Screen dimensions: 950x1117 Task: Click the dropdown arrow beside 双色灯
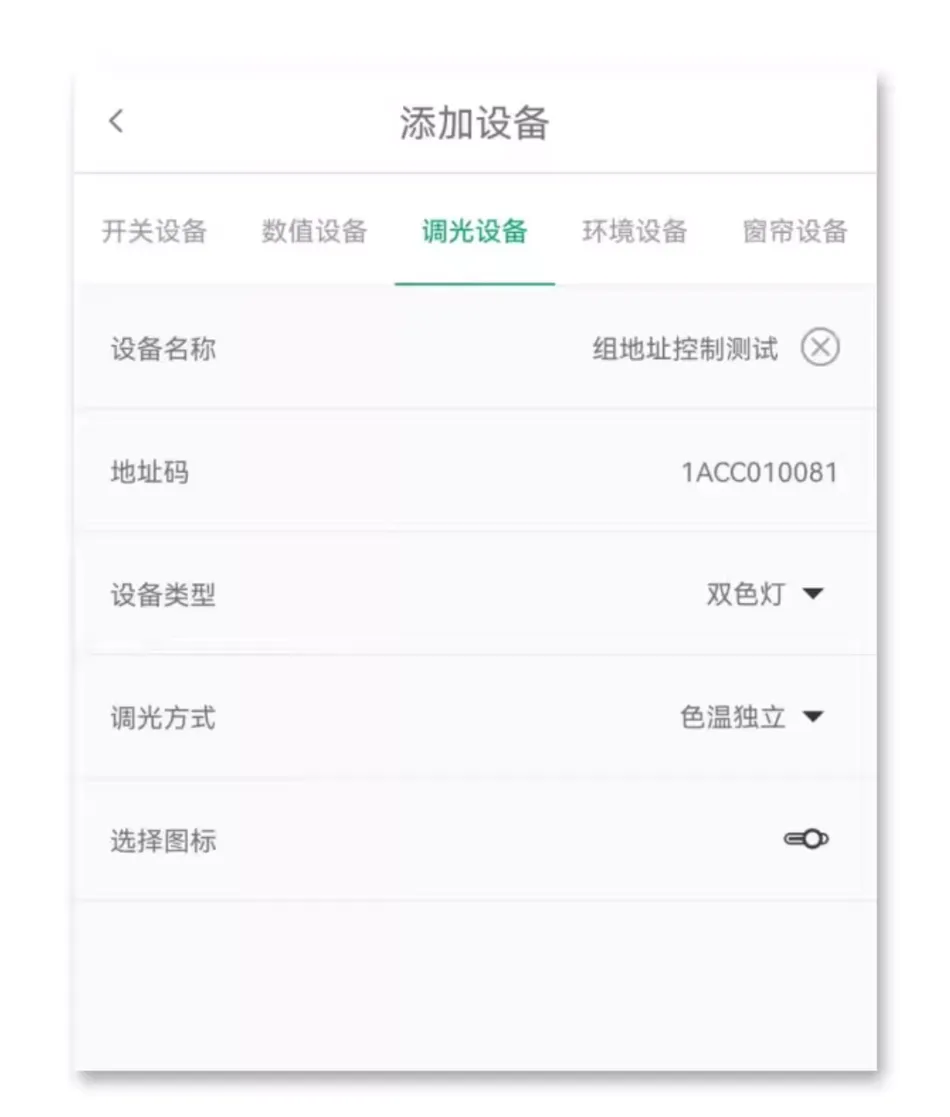click(815, 593)
